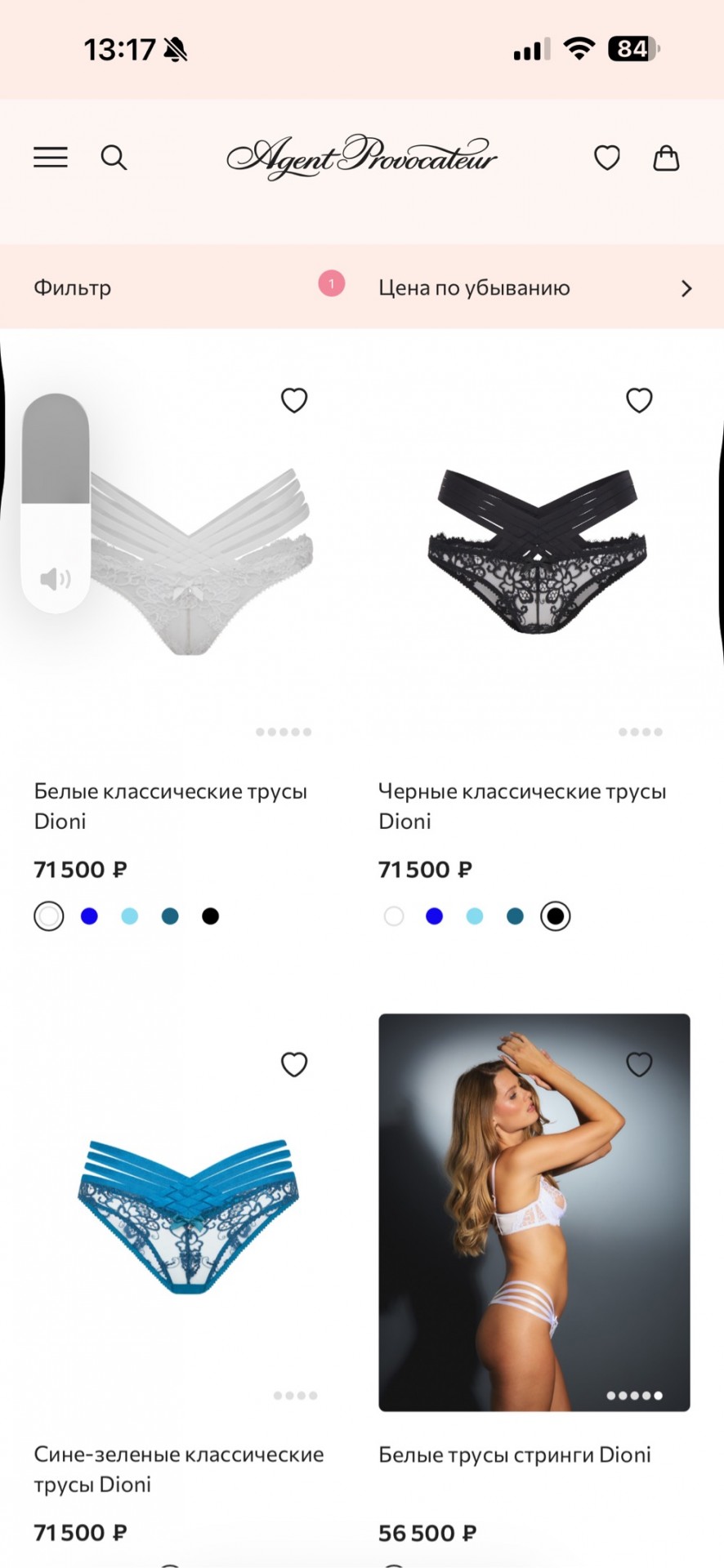
Task: Add Сине-зеленые классические трусы Dioni to favorites
Action: [294, 1064]
